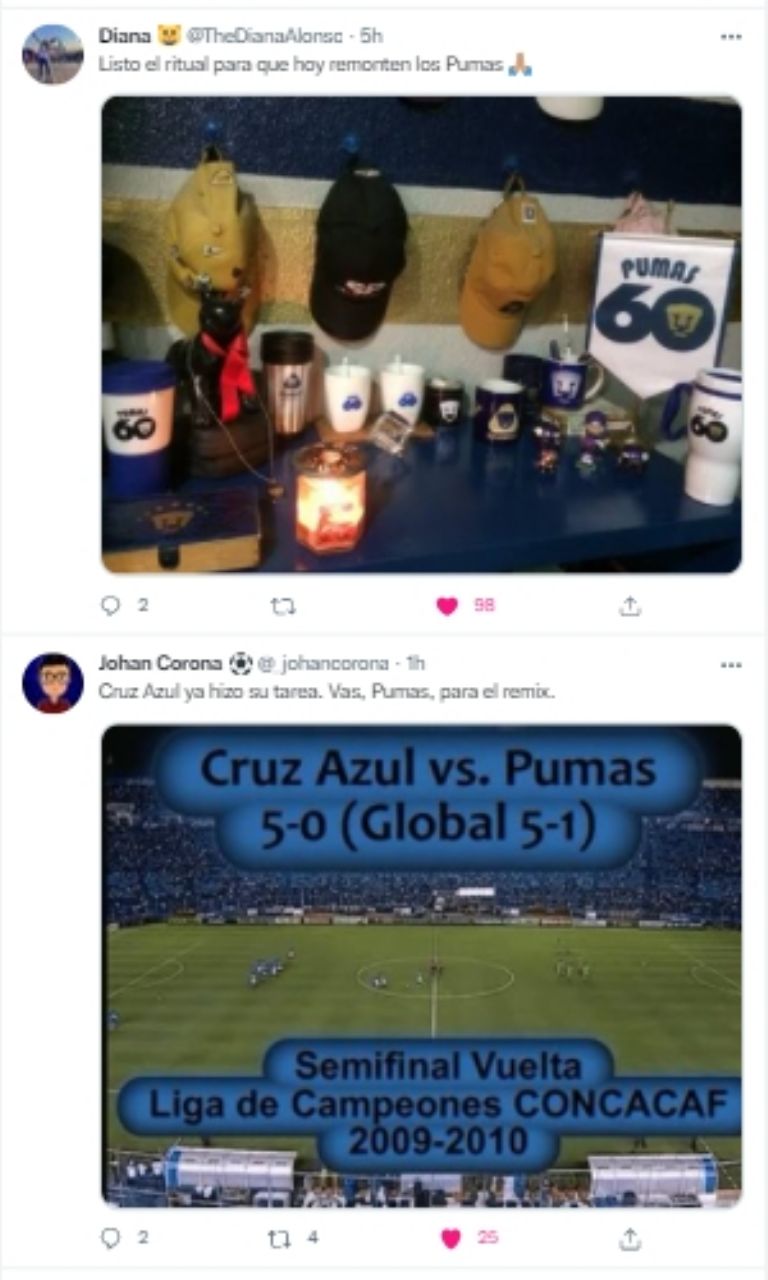Unlike Johan Corona's tweet with 25 likes
Image resolution: width=768 pixels, height=1280 pixels.
pyautogui.click(x=451, y=1238)
